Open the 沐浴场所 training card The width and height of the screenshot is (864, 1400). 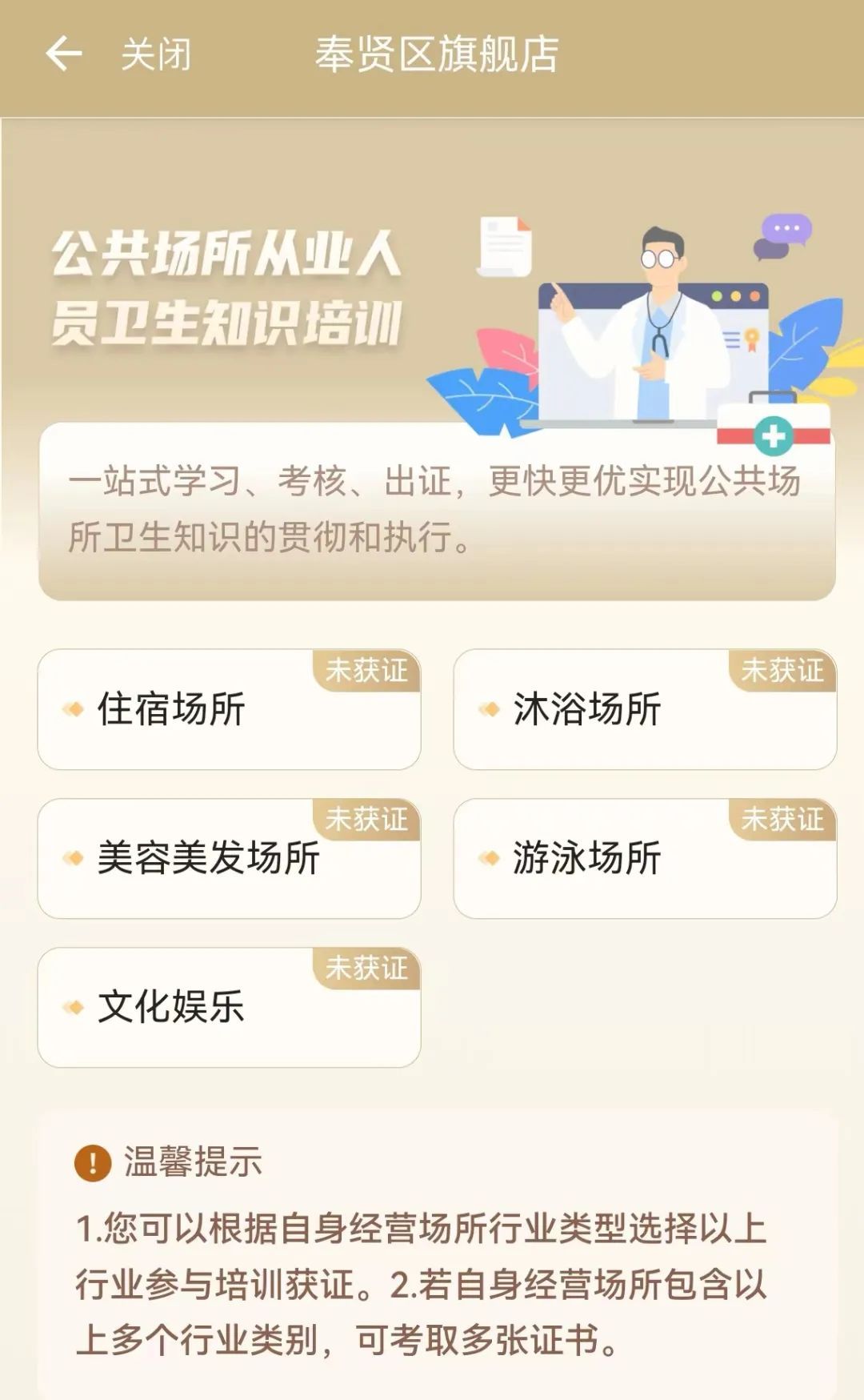point(645,709)
